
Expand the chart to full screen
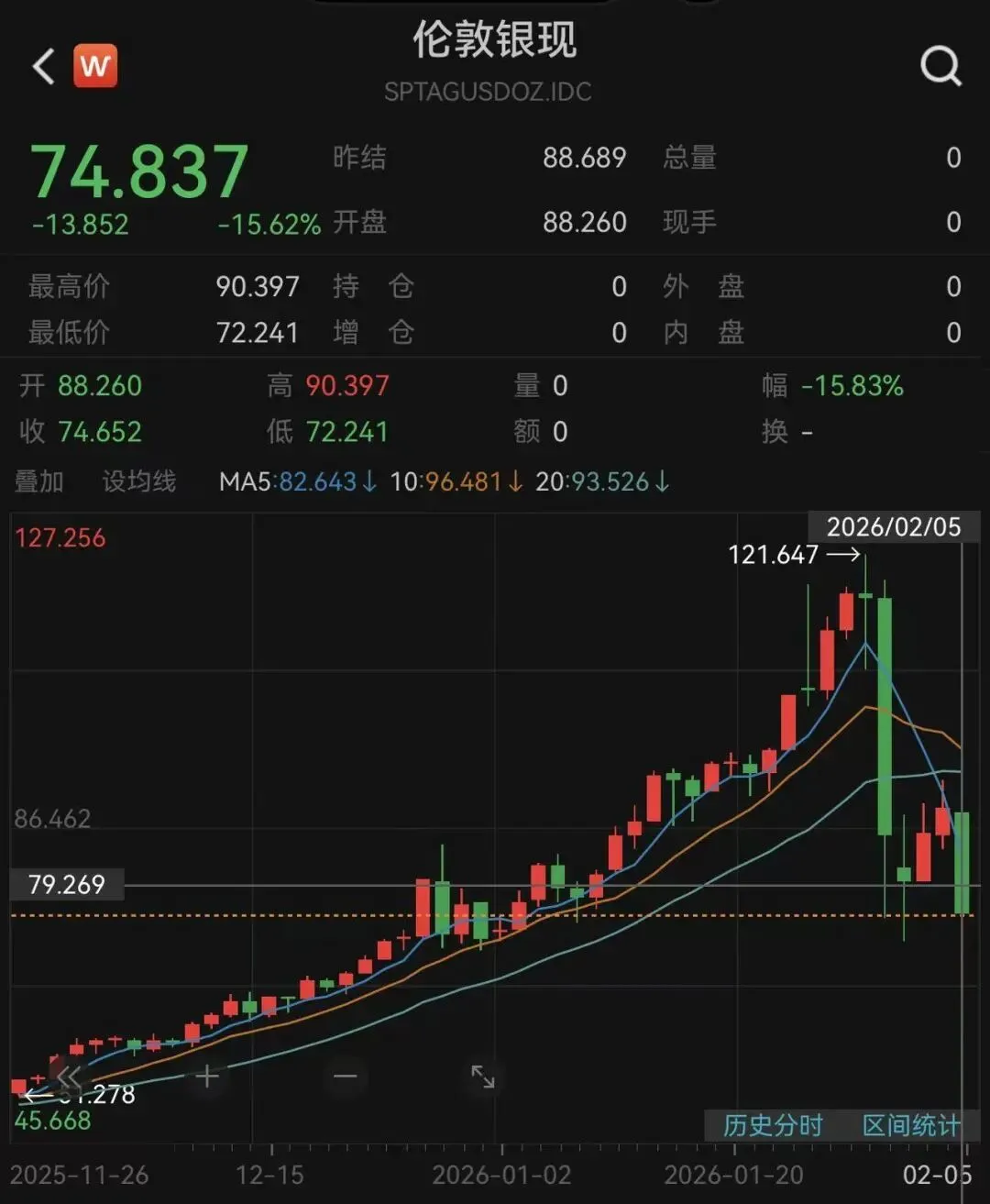[483, 1076]
